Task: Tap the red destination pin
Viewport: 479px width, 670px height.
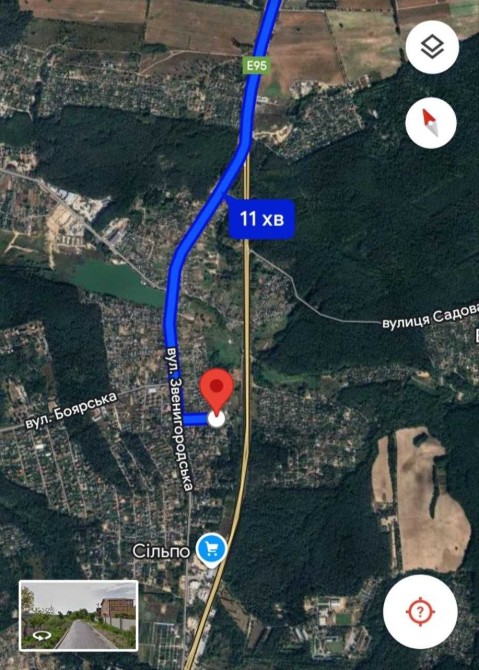Action: (x=217, y=392)
